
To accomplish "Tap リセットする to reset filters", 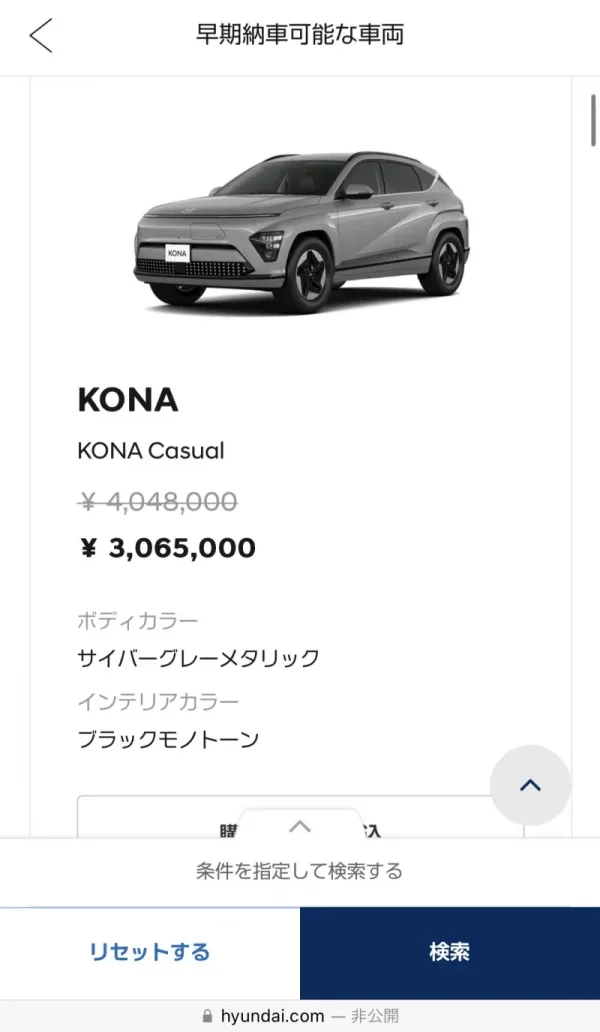I will pyautogui.click(x=150, y=952).
